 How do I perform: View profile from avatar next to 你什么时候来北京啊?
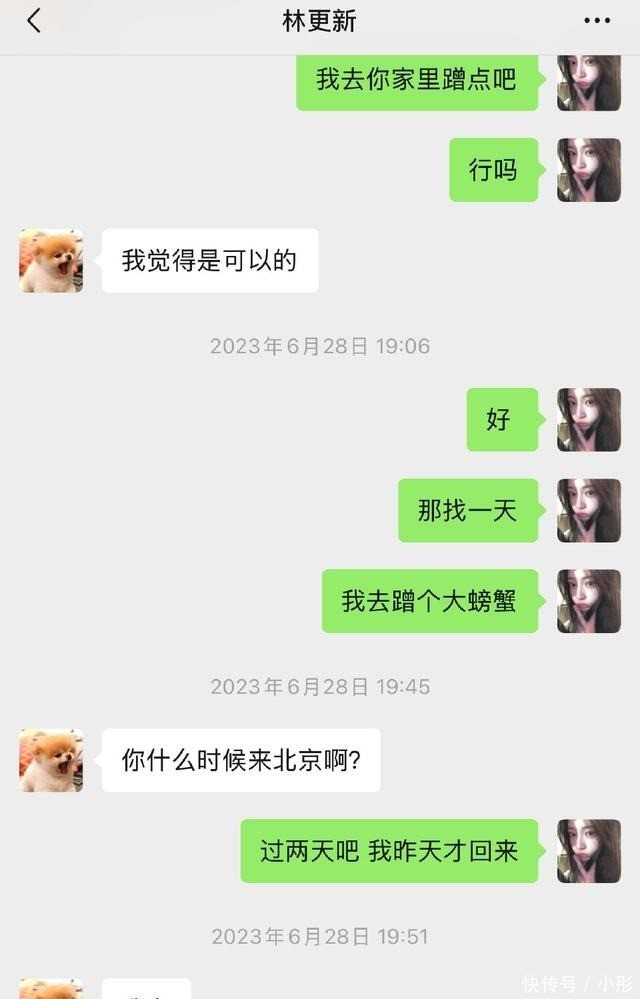pyautogui.click(x=51, y=760)
